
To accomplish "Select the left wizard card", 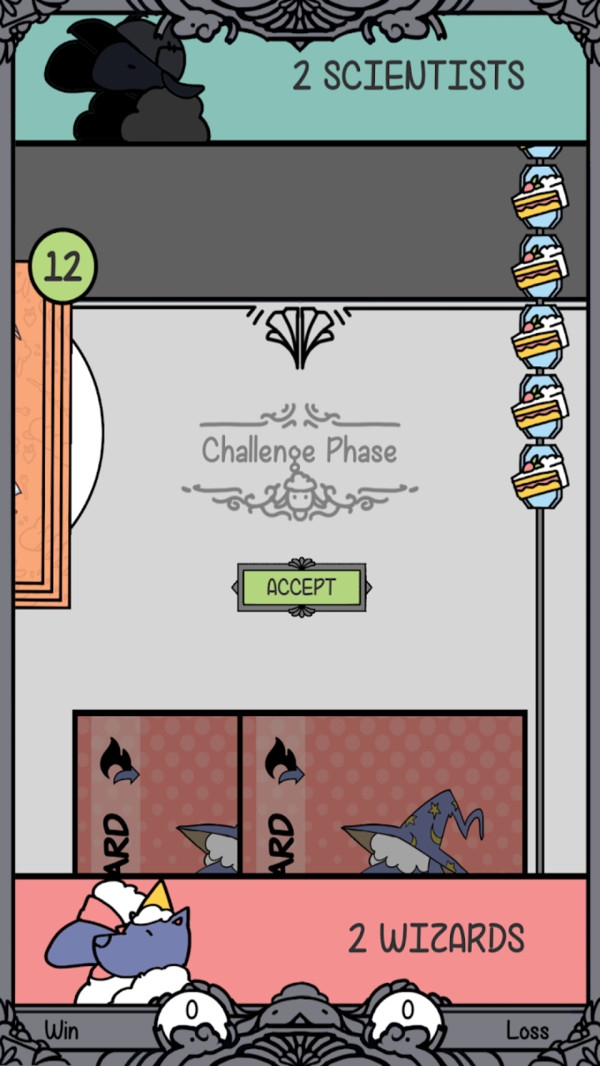I will click(x=157, y=794).
